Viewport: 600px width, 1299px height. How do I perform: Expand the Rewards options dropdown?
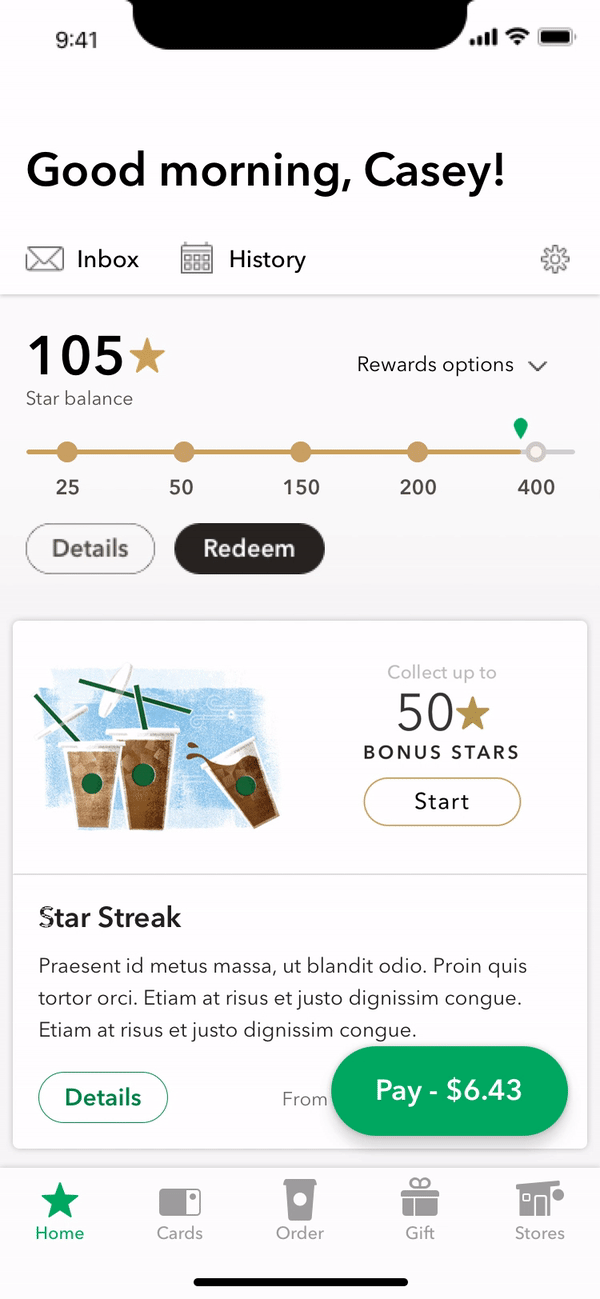point(452,365)
